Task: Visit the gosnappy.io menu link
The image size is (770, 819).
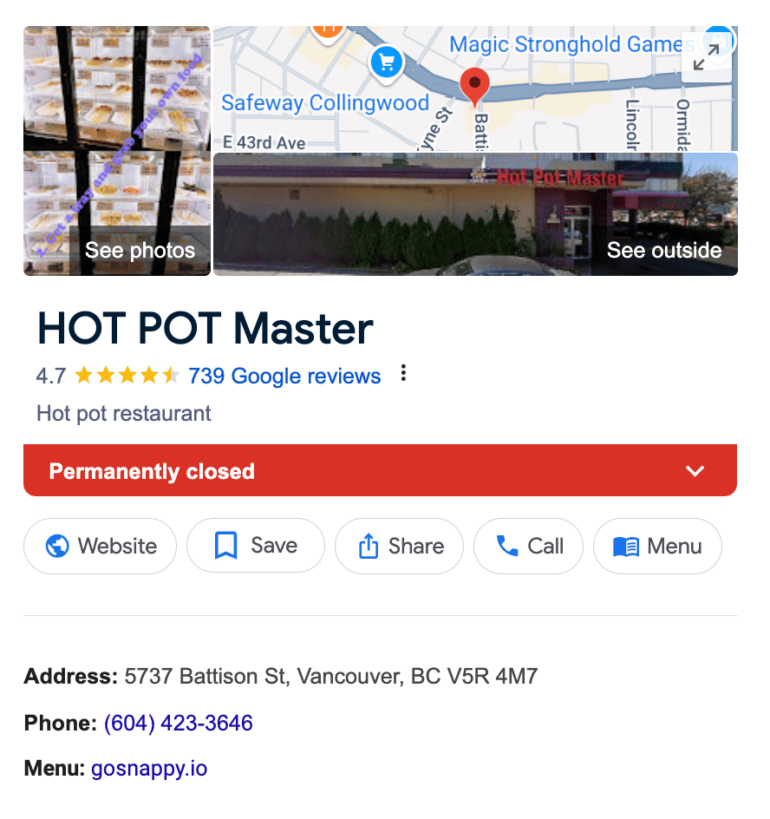Action: coord(148,769)
